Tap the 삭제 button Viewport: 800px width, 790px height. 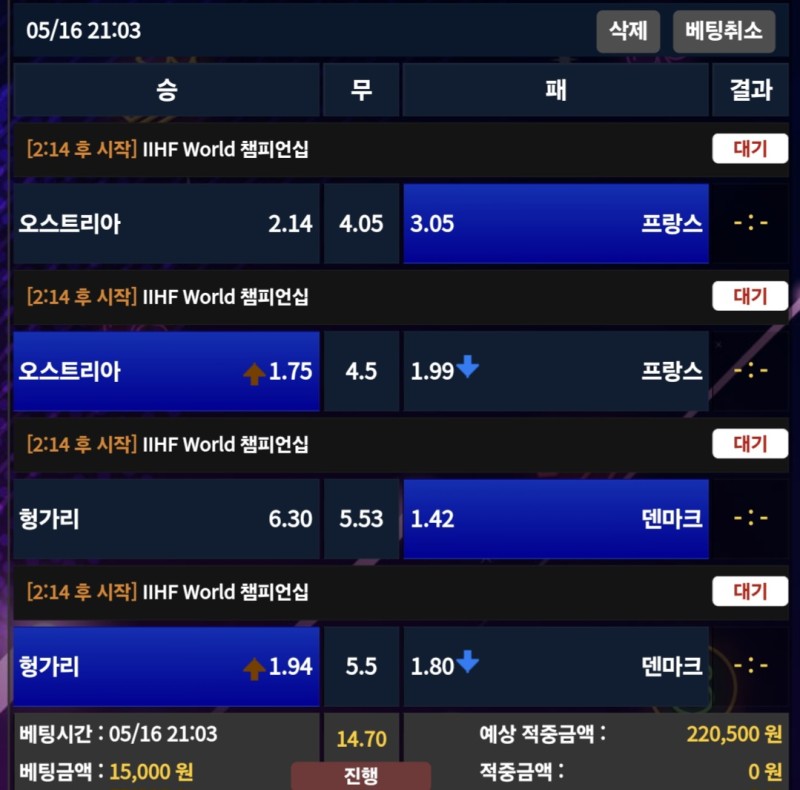tap(628, 31)
